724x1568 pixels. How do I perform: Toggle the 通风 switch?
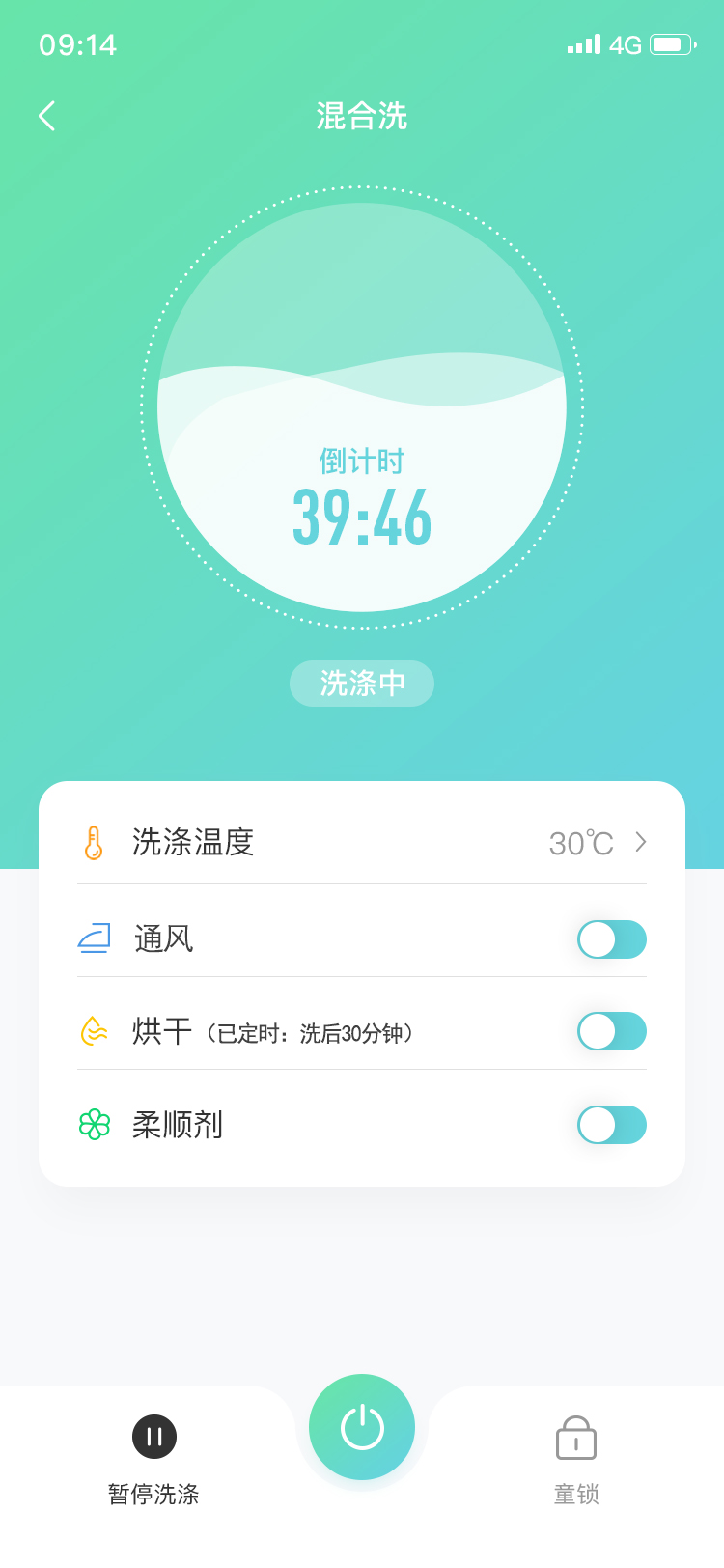click(x=611, y=939)
